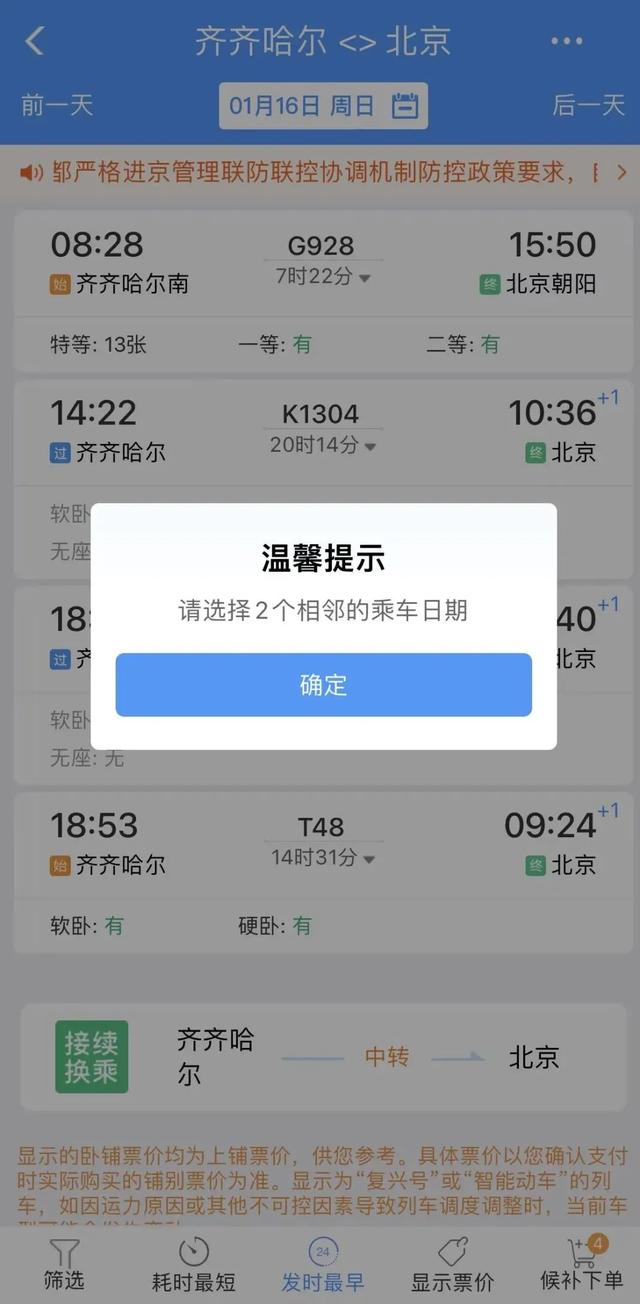Expand K1304 stop details at 20时14分
Viewport: 640px width, 1304px height.
pyautogui.click(x=320, y=445)
